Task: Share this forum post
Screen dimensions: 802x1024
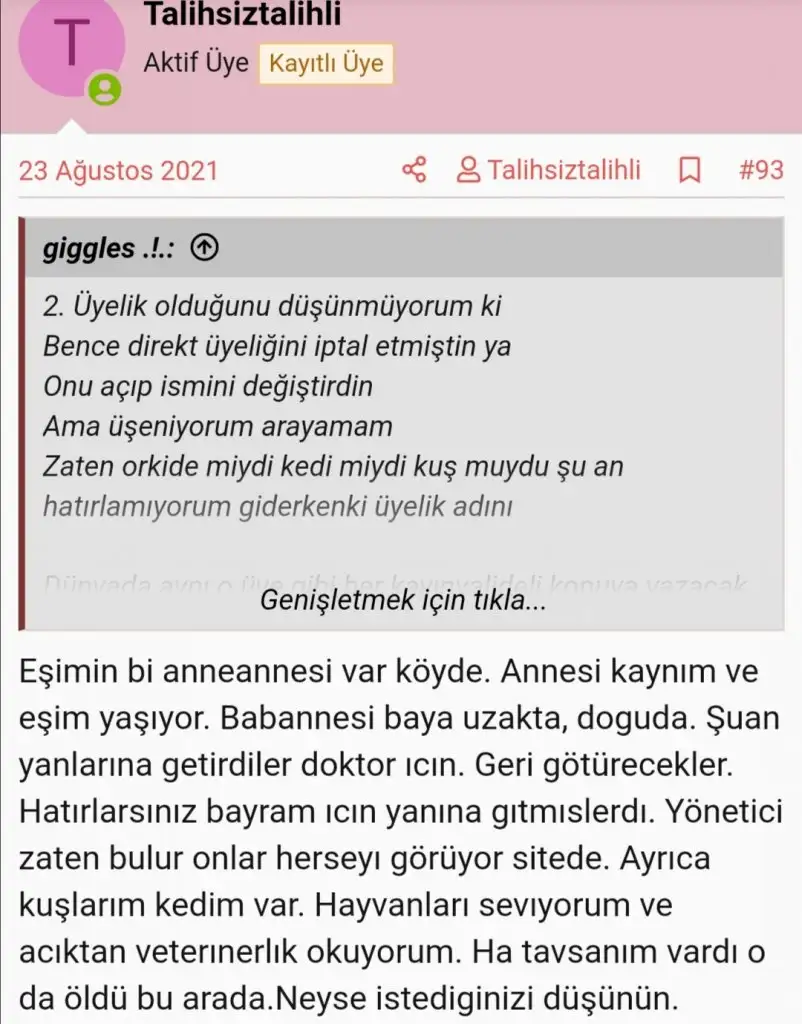Action: pos(414,170)
